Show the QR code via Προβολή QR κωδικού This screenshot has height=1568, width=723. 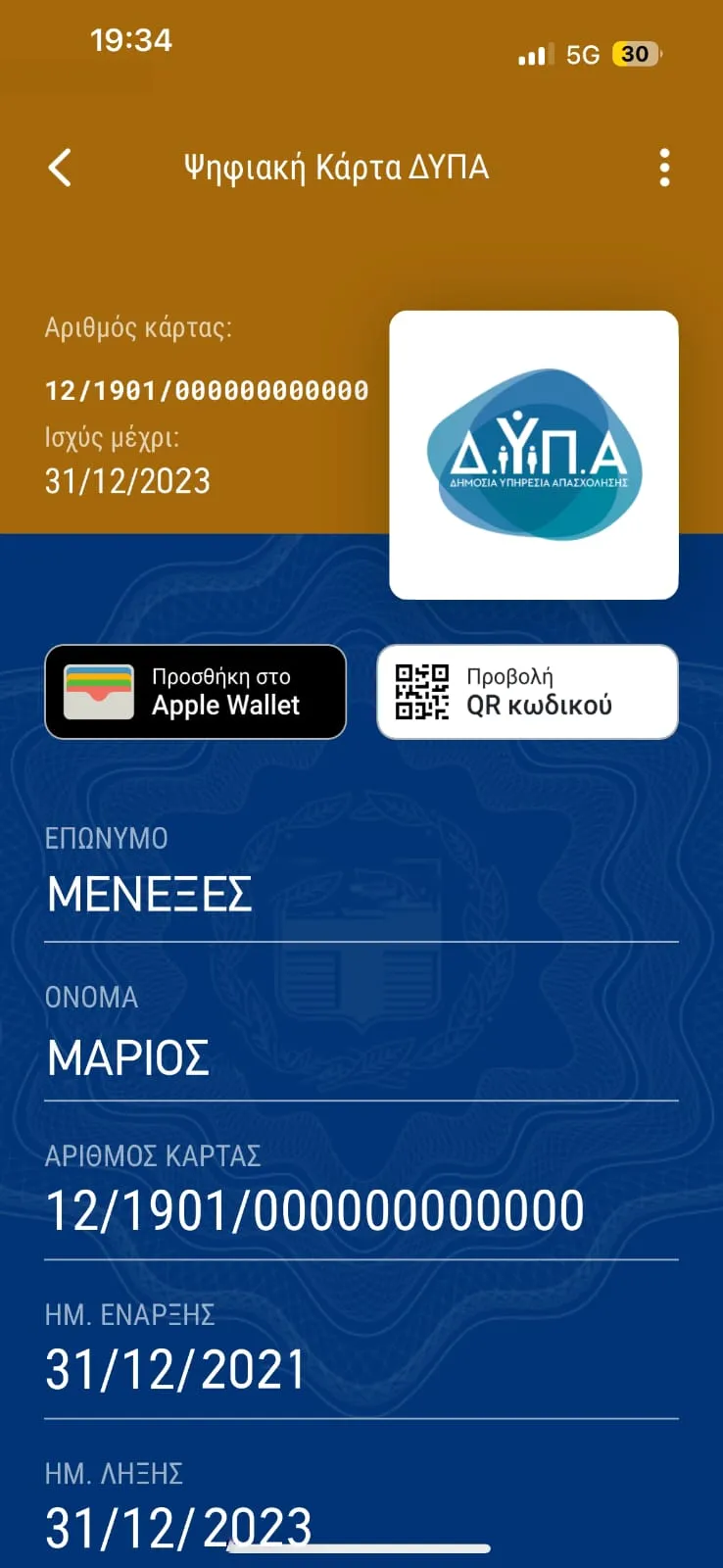click(527, 692)
